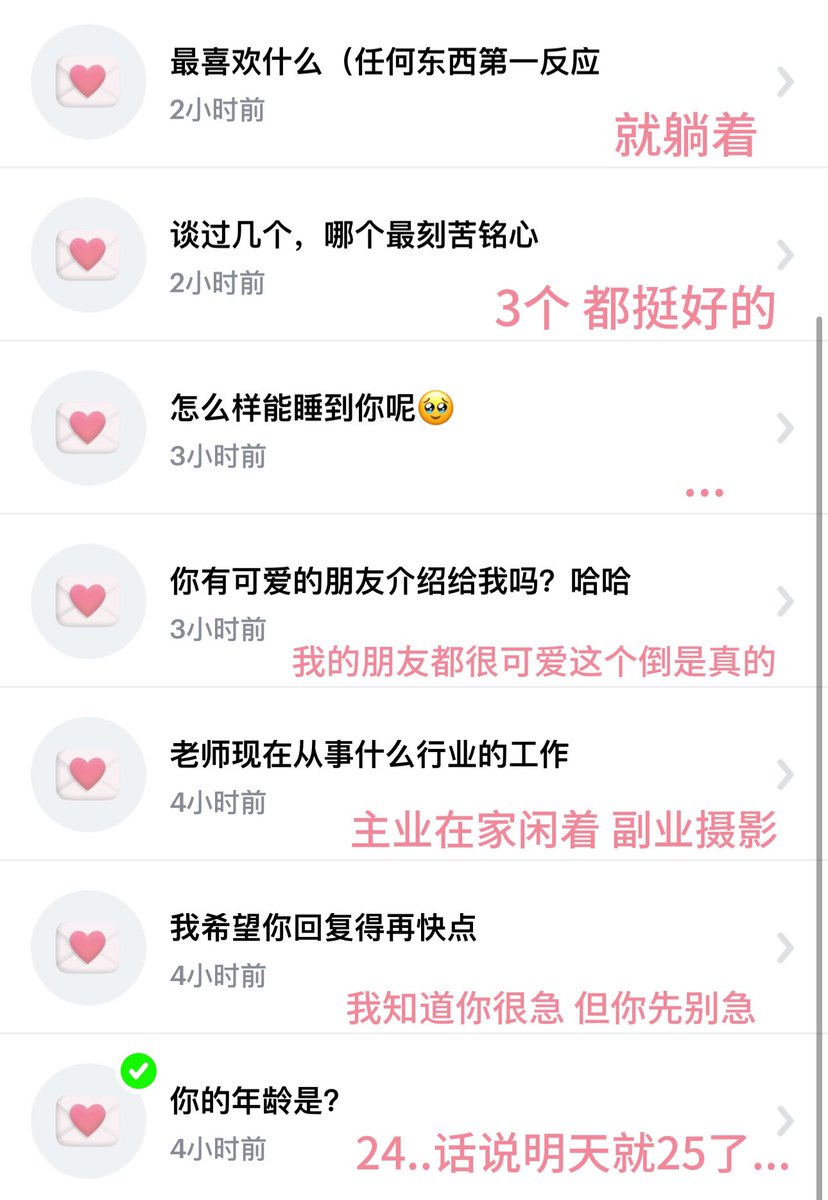Select the heart envelope icon on "我希望你回复得再快点"
The image size is (828, 1200).
click(x=87, y=947)
